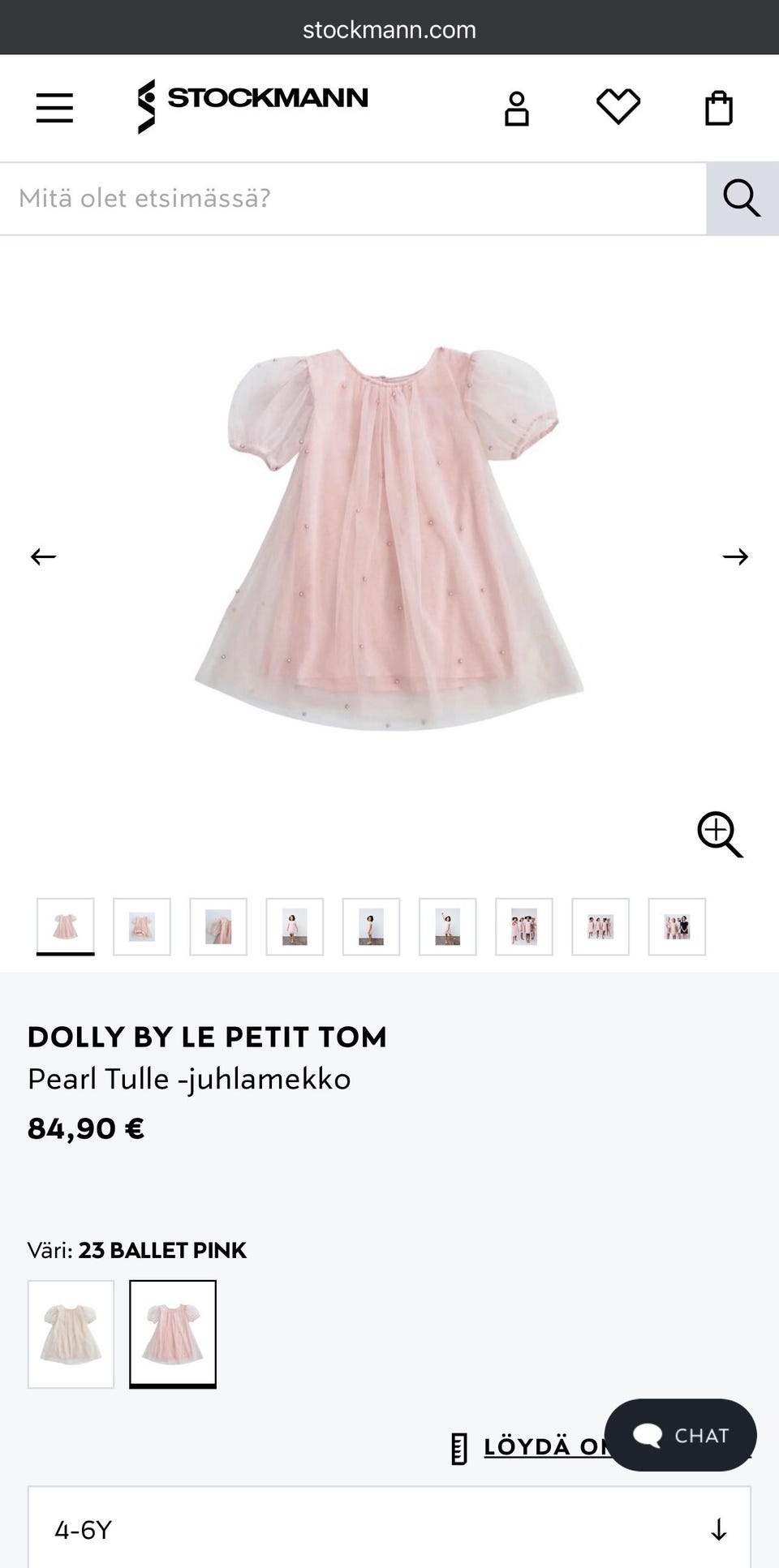Open the Chat button

click(680, 1435)
